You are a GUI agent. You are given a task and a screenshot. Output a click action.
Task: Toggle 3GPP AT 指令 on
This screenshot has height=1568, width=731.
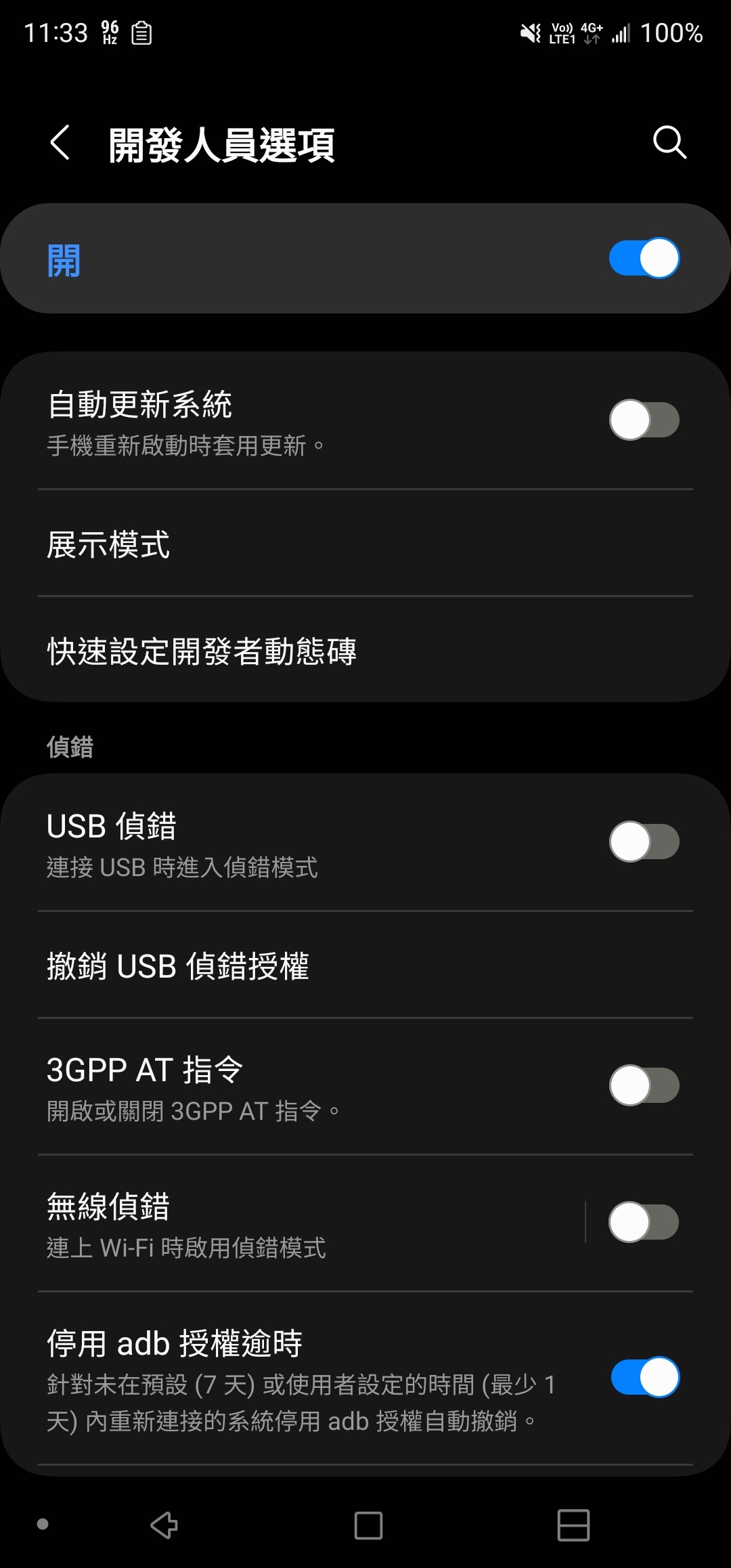644,1085
